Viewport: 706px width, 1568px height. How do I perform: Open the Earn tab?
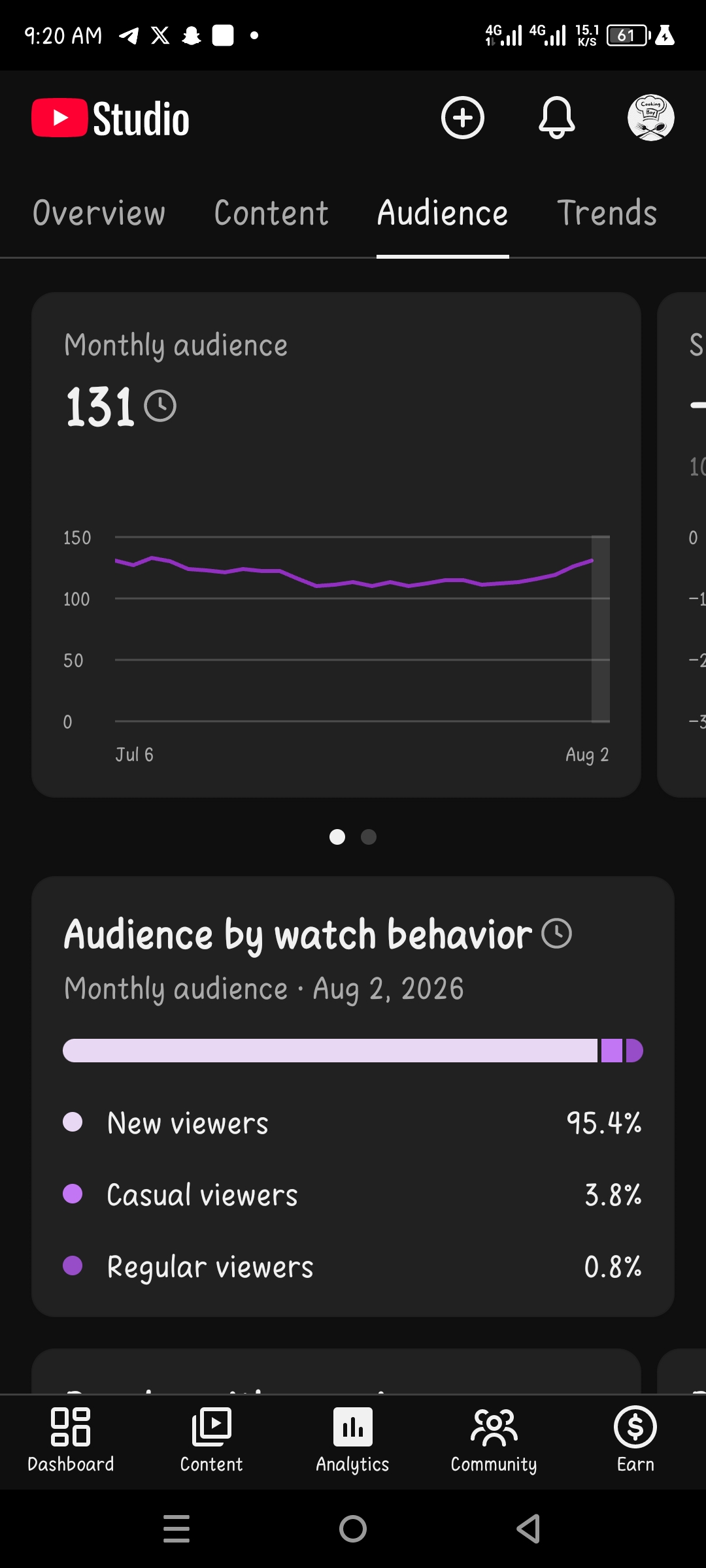[635, 1441]
